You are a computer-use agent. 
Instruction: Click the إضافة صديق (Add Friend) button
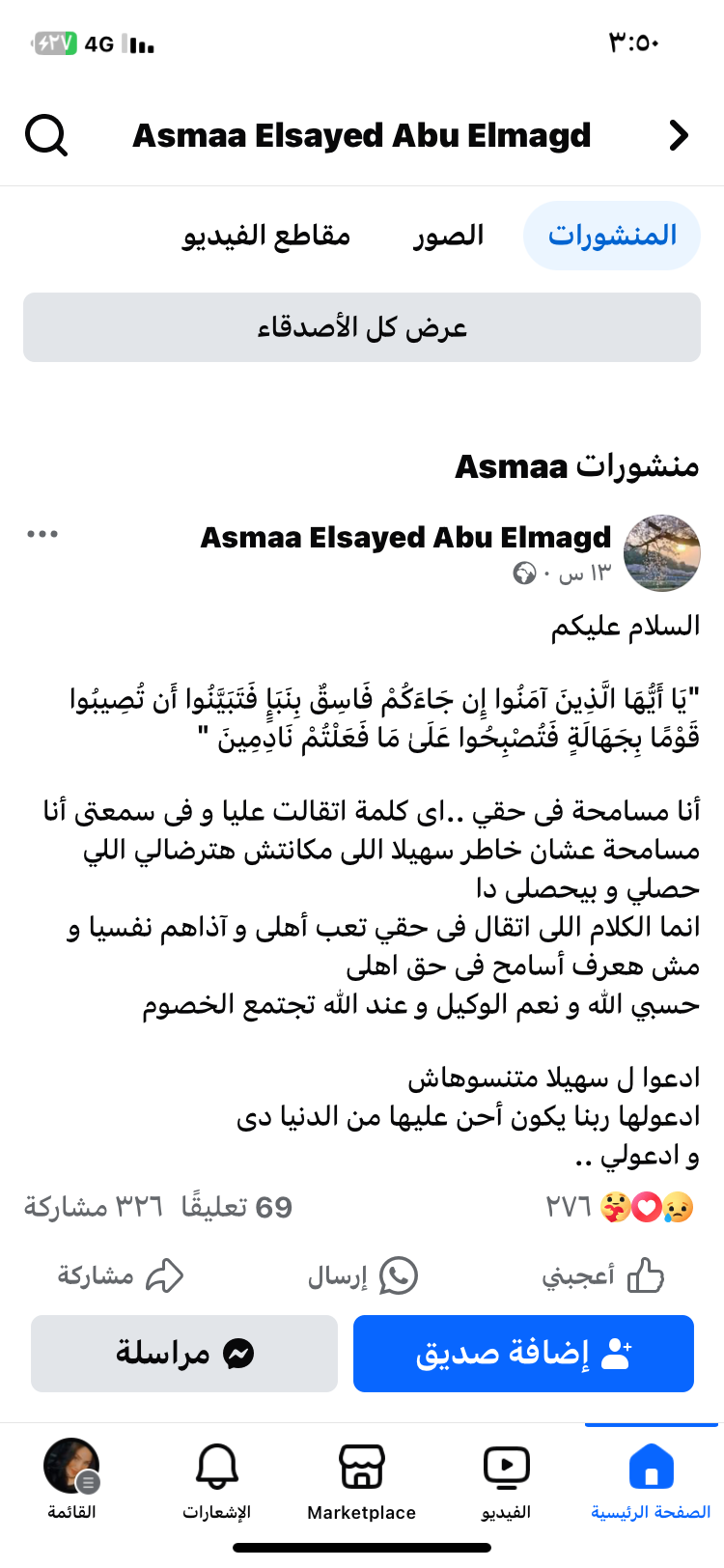click(x=523, y=1353)
